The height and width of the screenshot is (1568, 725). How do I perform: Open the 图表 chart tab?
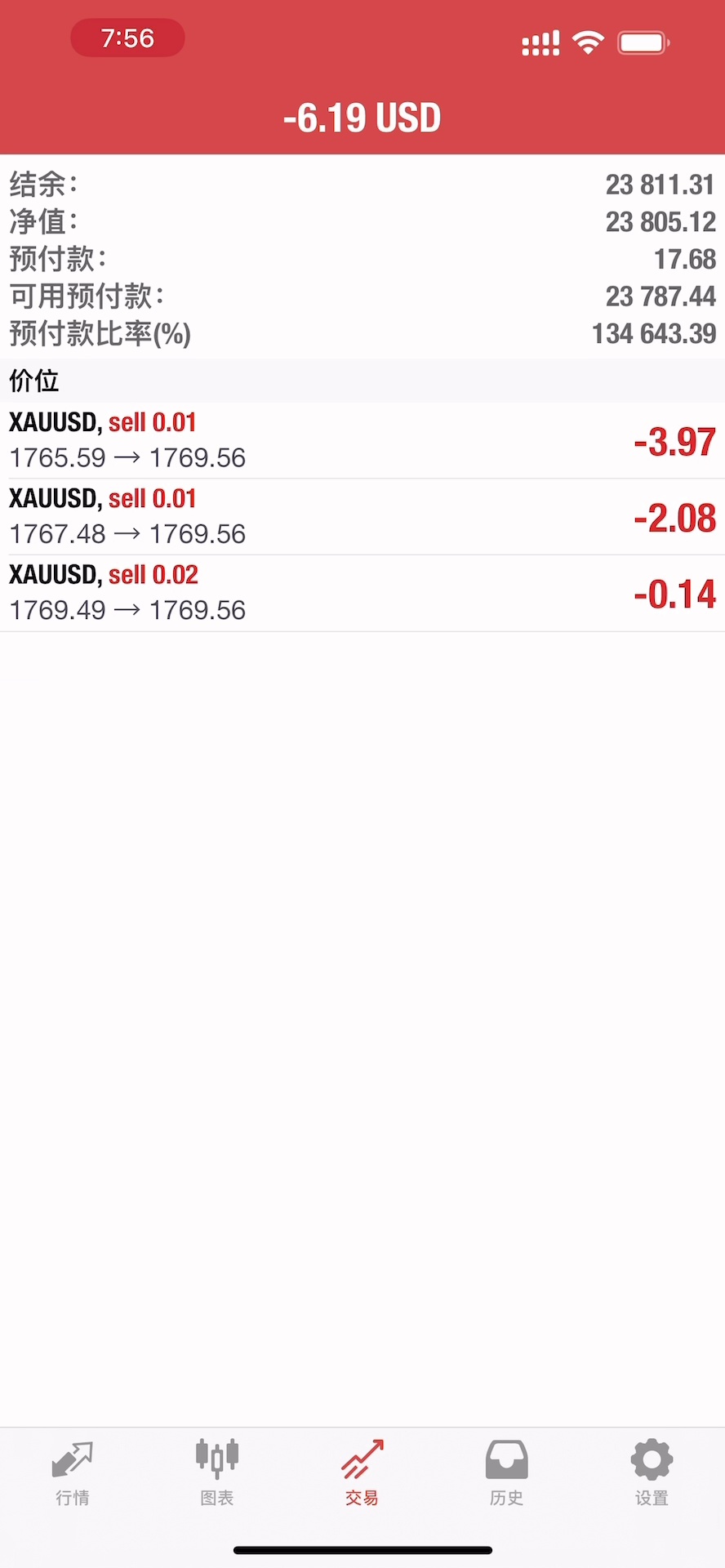tap(217, 1473)
